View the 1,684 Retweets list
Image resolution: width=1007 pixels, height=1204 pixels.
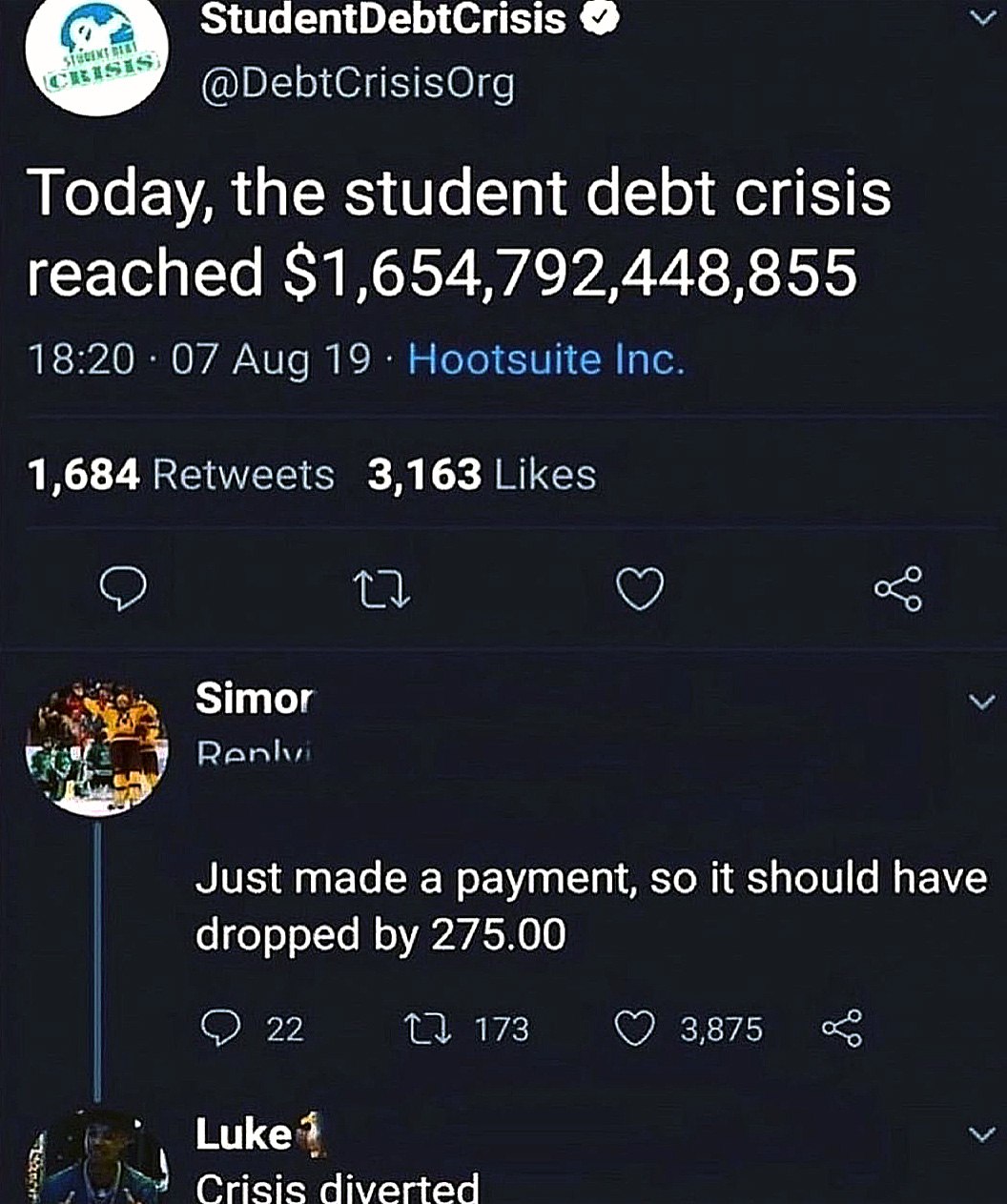[x=181, y=474]
